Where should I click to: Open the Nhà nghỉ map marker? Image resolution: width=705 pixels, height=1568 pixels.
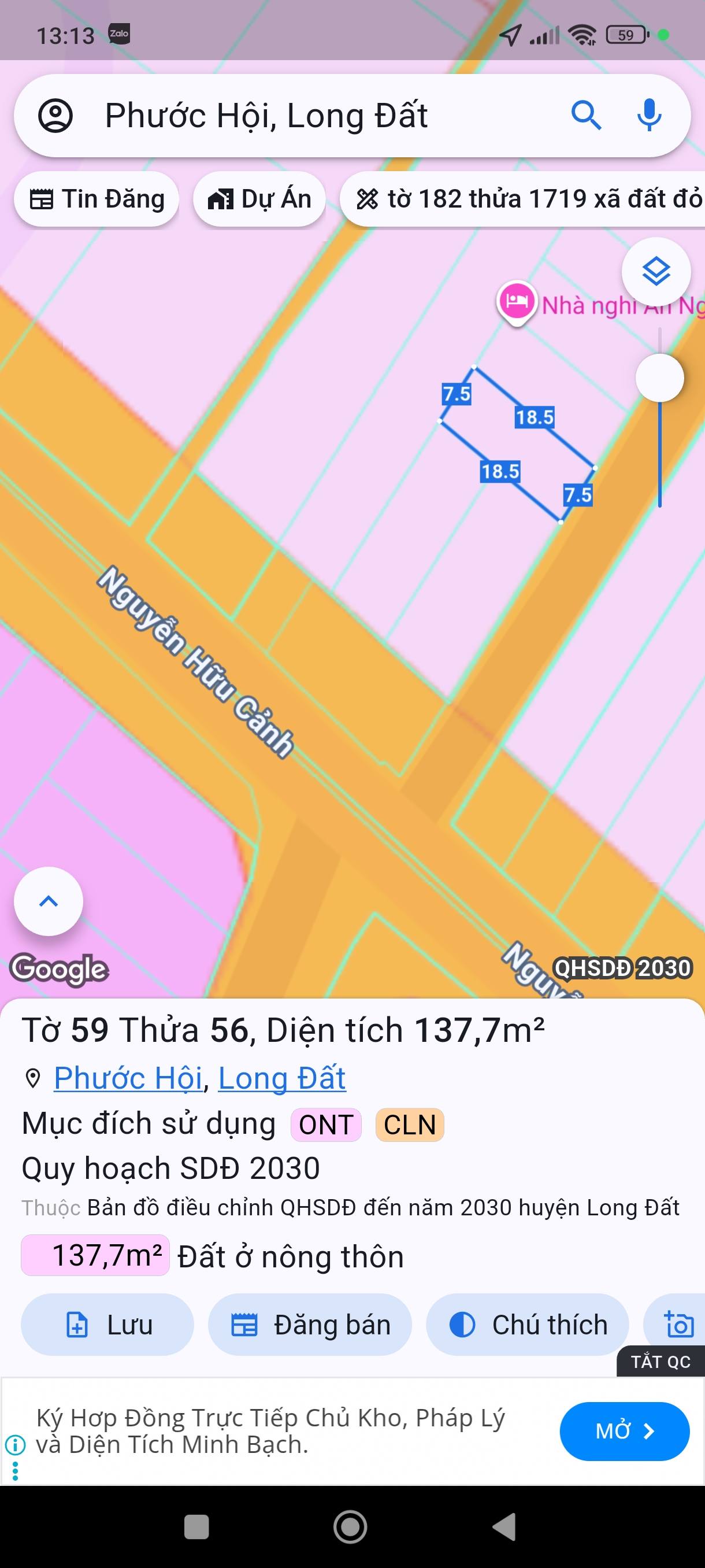(x=517, y=301)
